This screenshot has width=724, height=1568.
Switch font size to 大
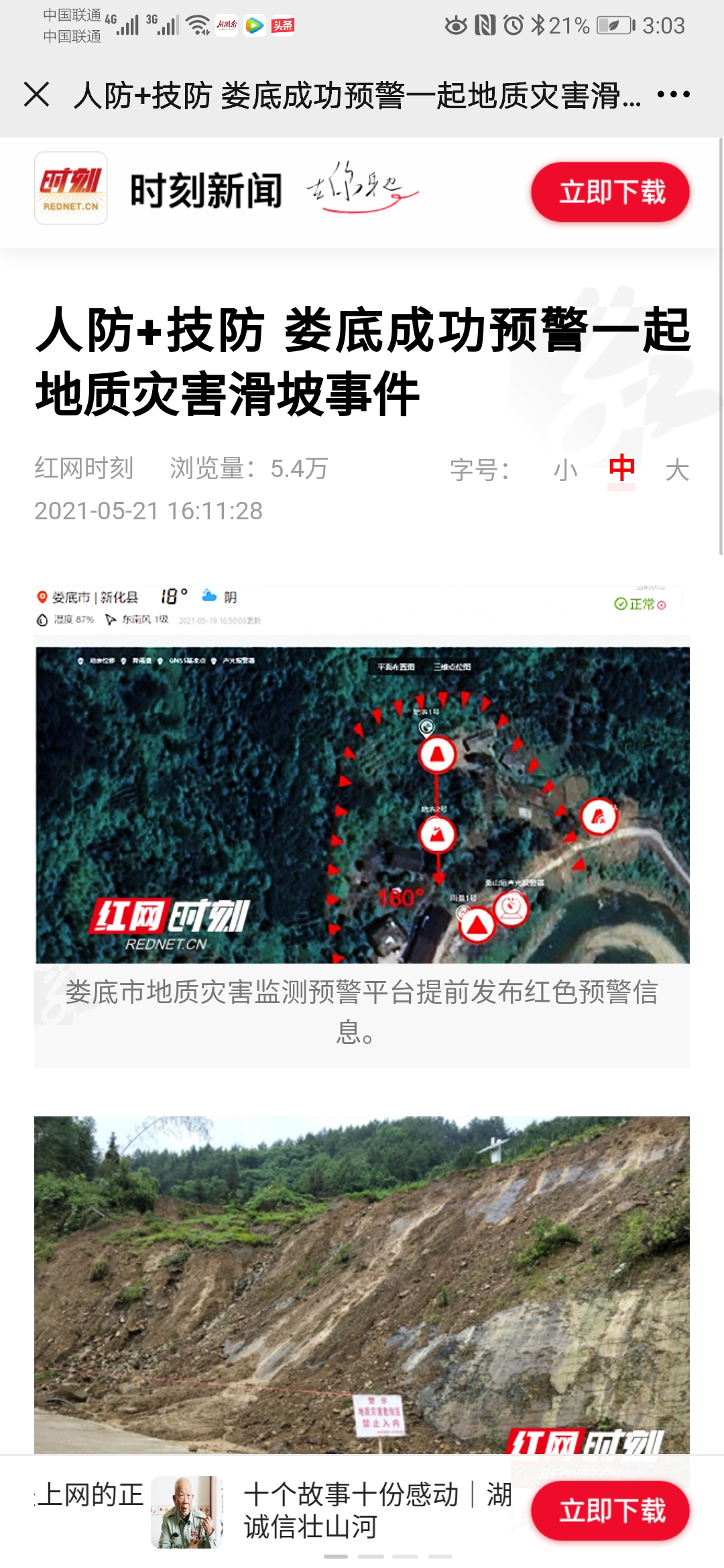(677, 470)
